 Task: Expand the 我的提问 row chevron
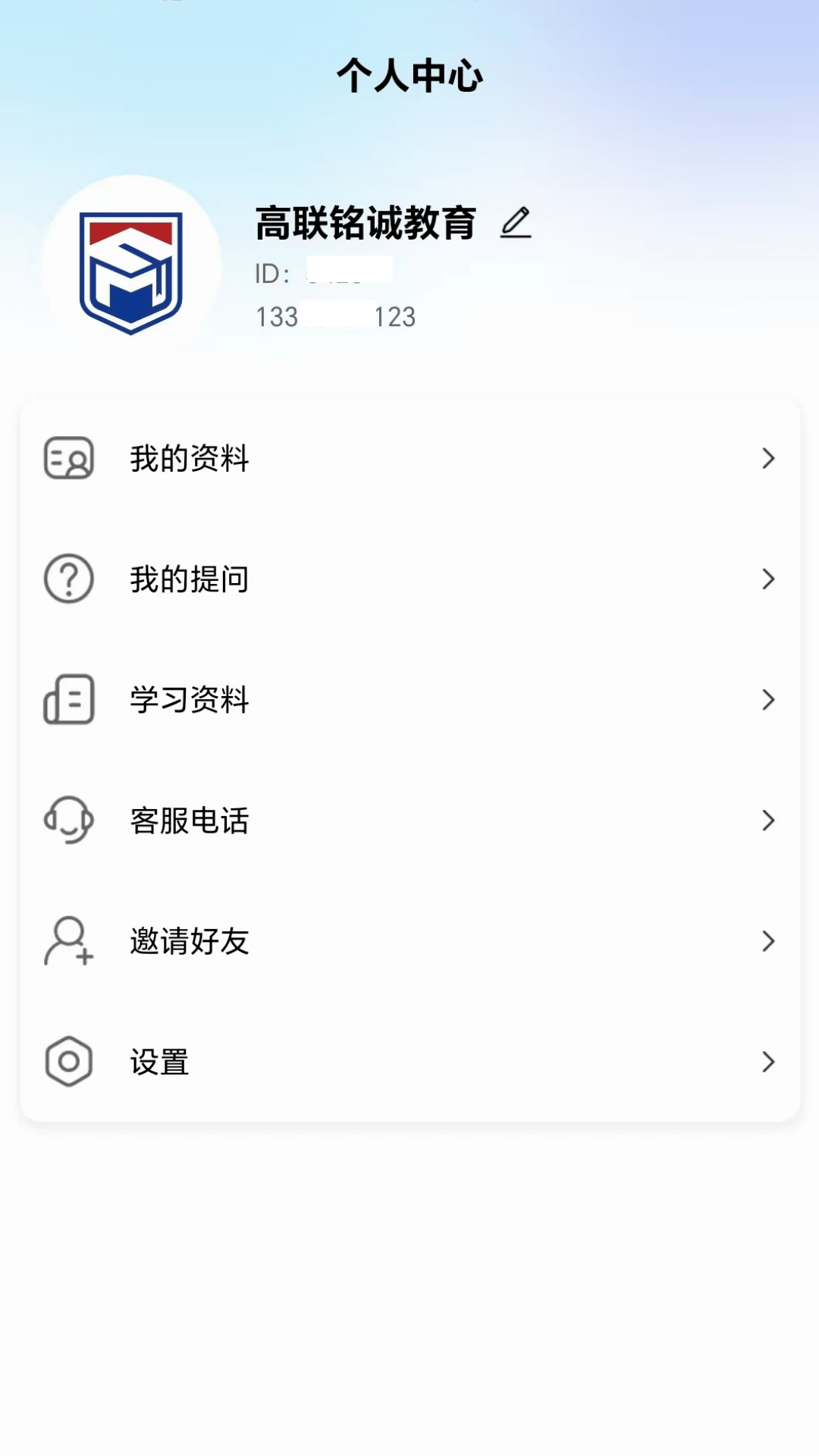click(768, 579)
